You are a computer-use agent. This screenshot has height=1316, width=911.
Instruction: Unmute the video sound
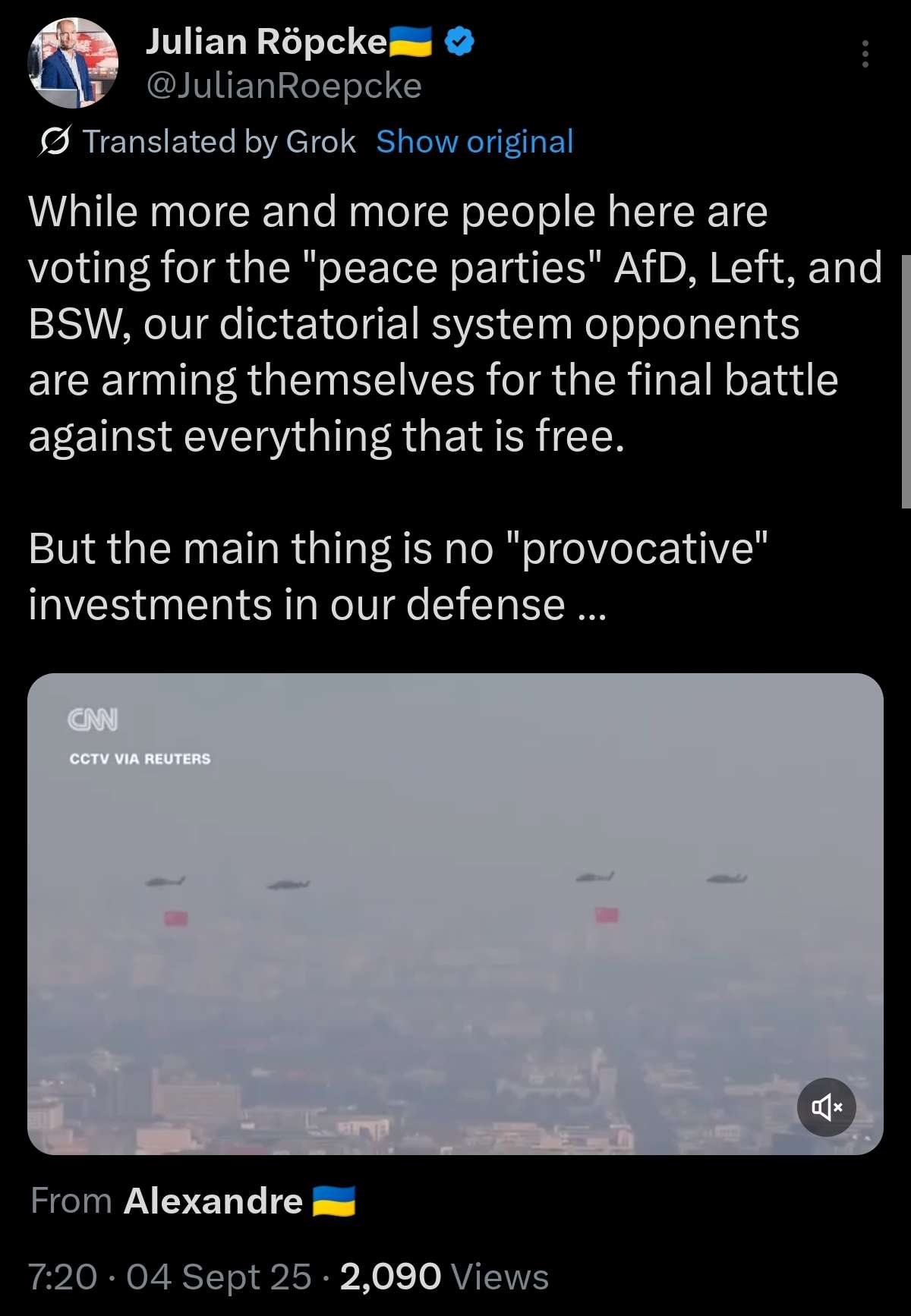[826, 1107]
